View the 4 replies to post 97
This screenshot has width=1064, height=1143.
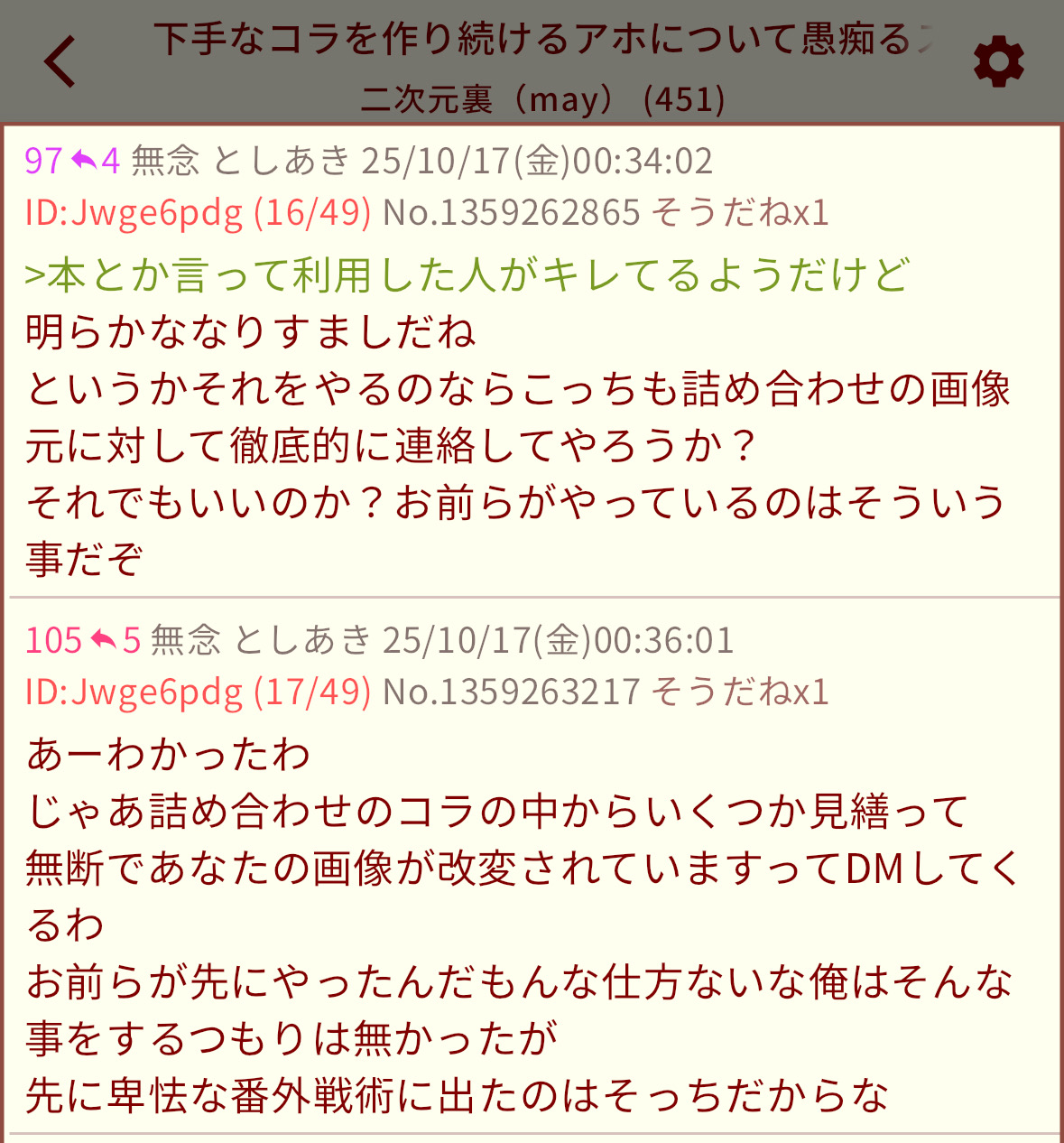point(96,161)
